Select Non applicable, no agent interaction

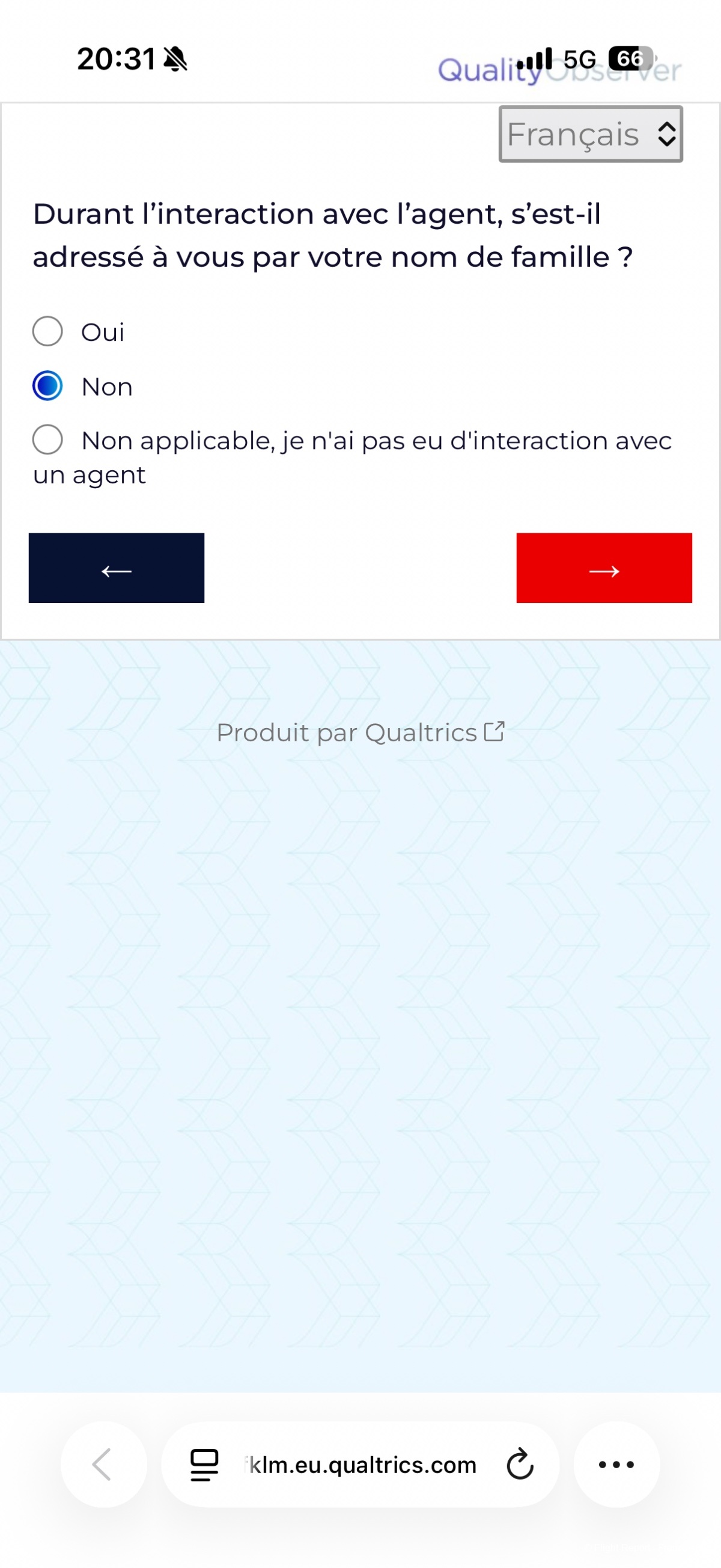click(47, 439)
